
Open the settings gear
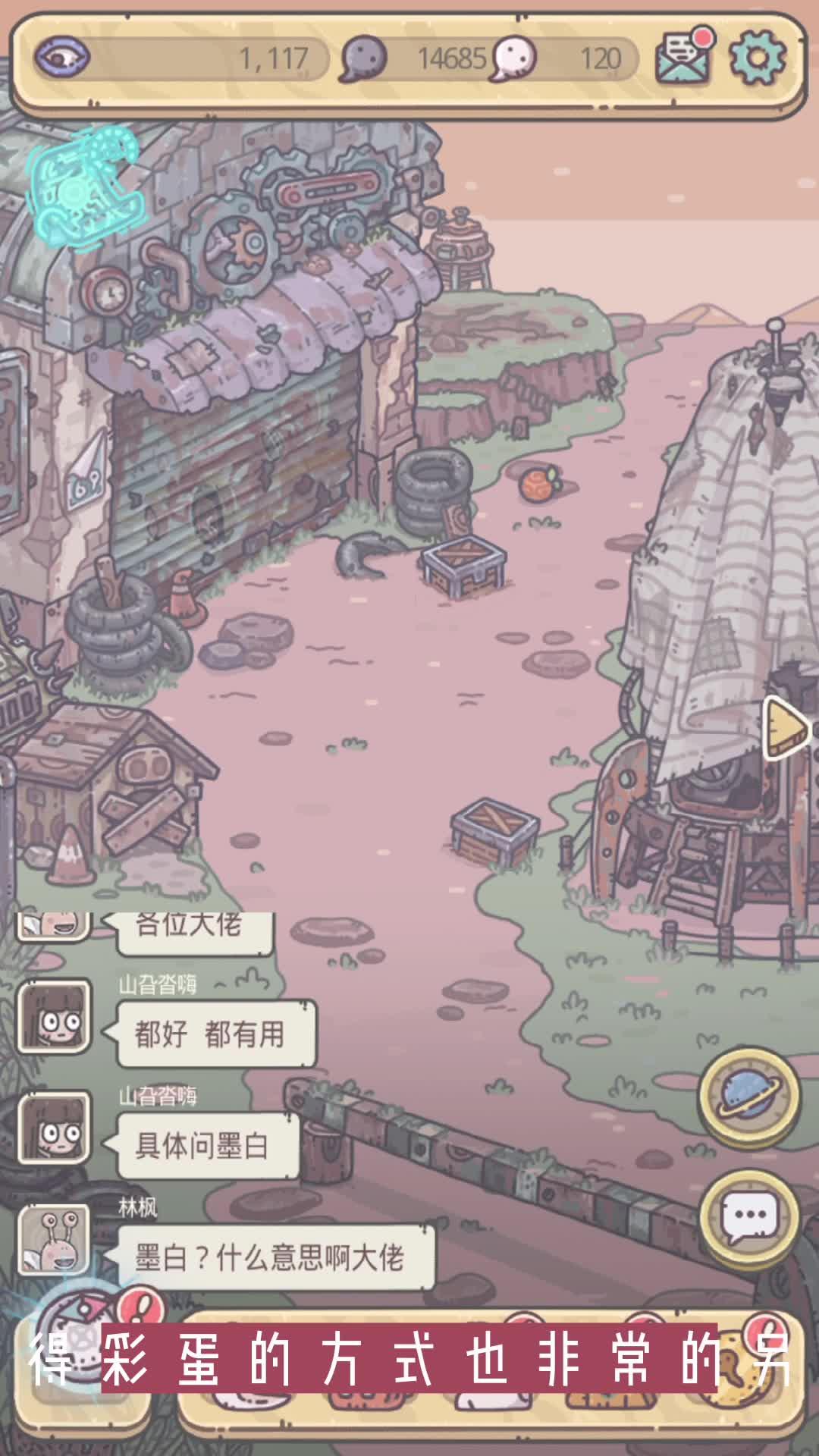pyautogui.click(x=758, y=57)
